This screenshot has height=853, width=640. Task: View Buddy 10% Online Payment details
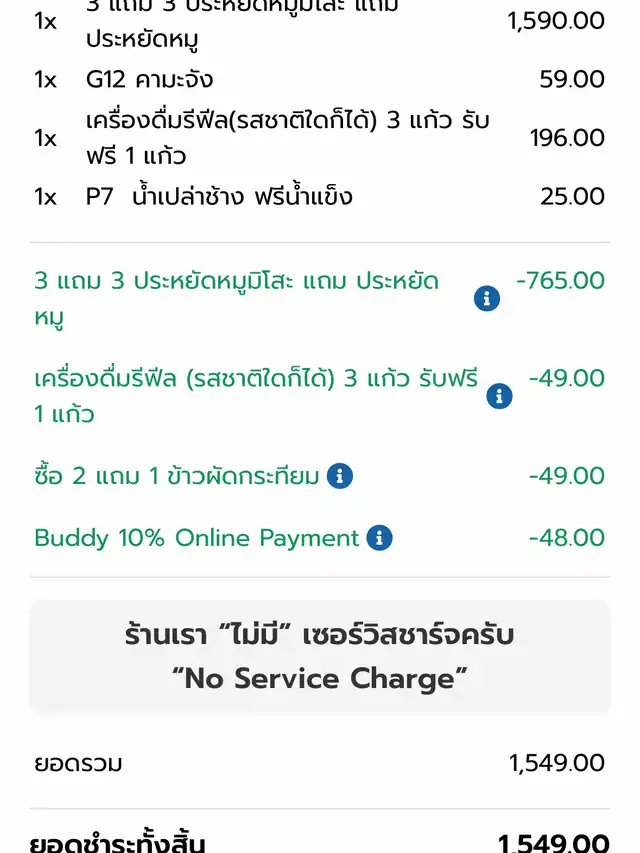pyautogui.click(x=379, y=538)
